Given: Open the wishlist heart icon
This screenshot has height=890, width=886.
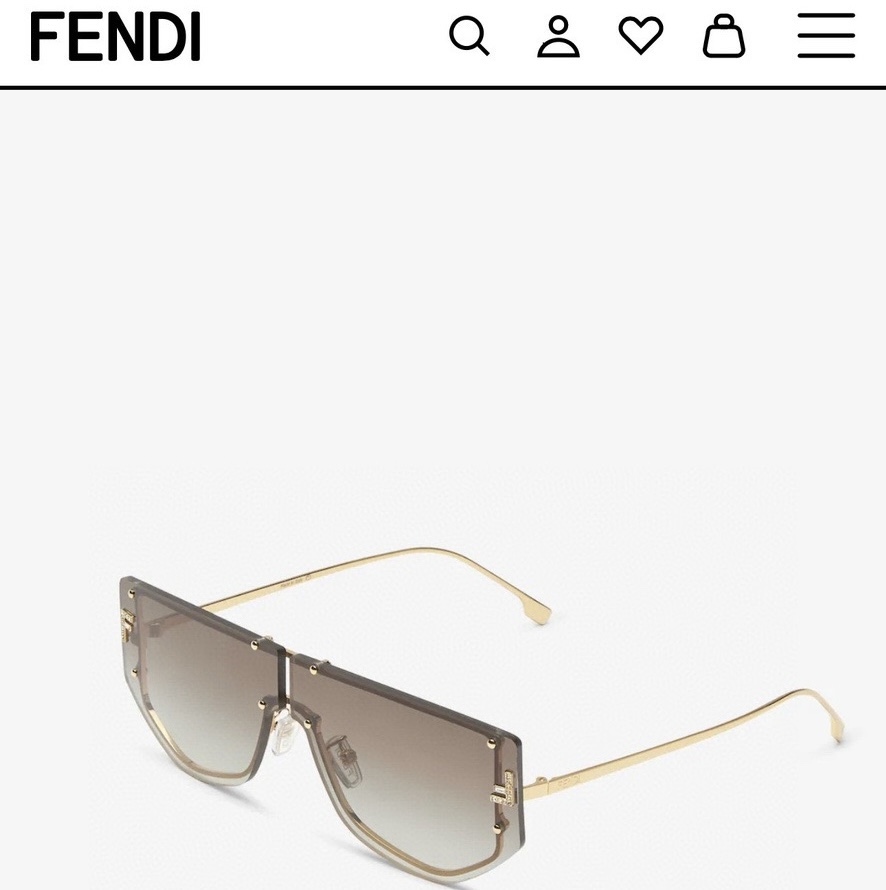Looking at the screenshot, I should 641,36.
